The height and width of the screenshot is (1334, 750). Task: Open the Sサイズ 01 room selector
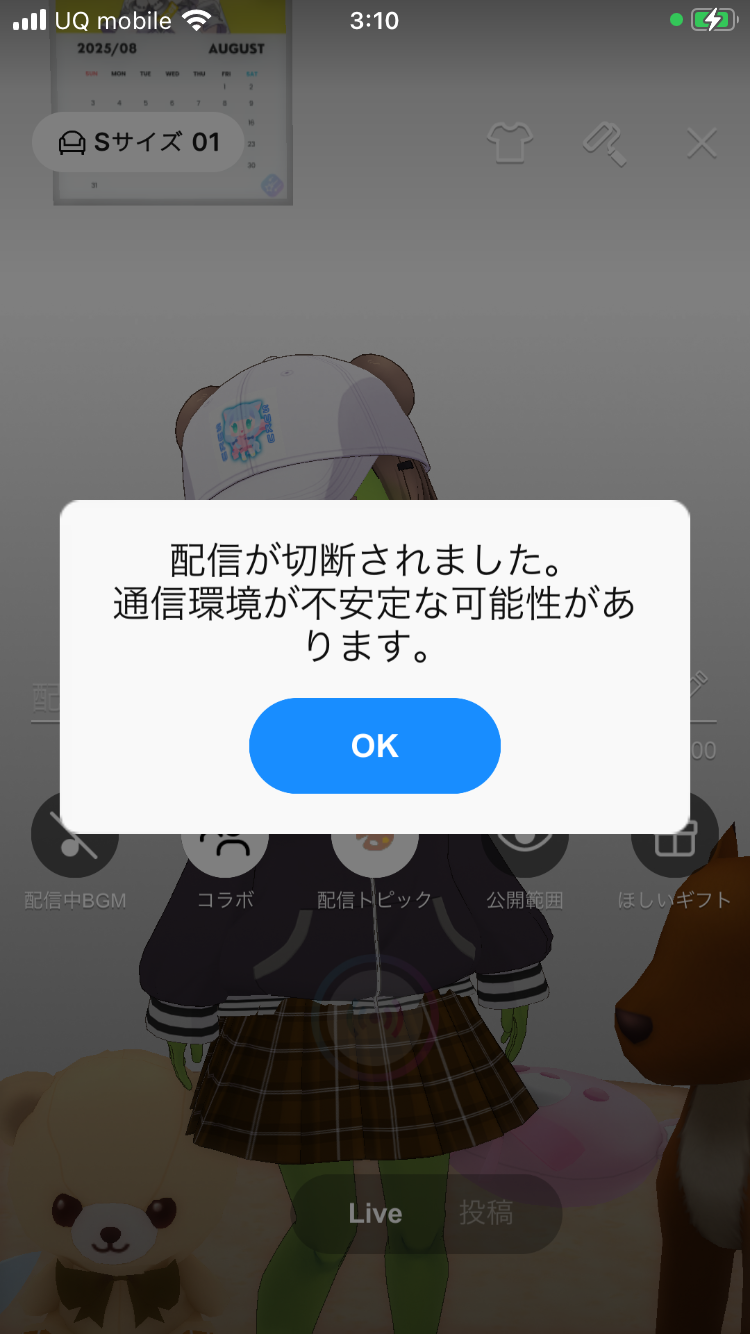coord(139,142)
